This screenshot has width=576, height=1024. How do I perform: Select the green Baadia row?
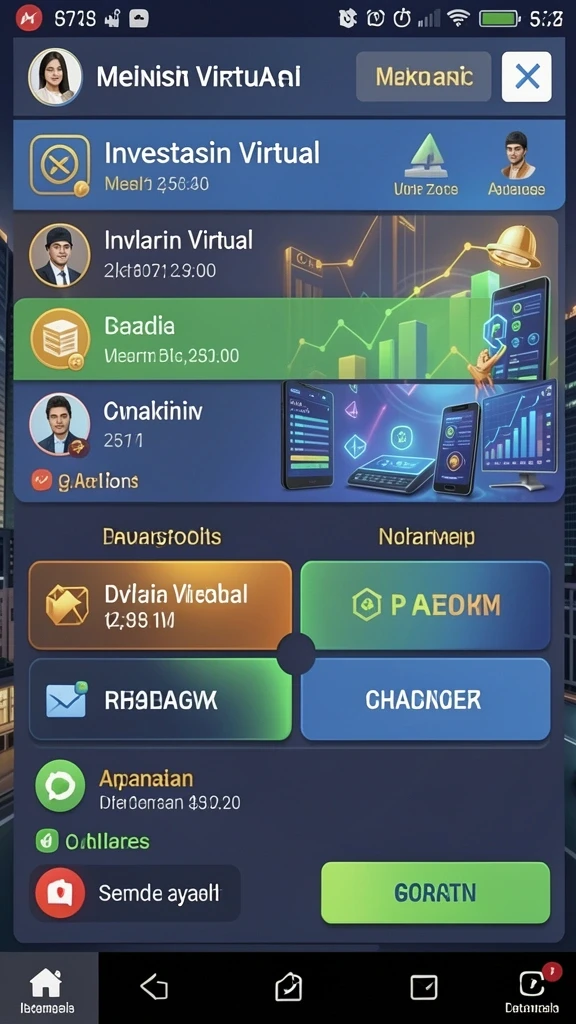[289, 339]
